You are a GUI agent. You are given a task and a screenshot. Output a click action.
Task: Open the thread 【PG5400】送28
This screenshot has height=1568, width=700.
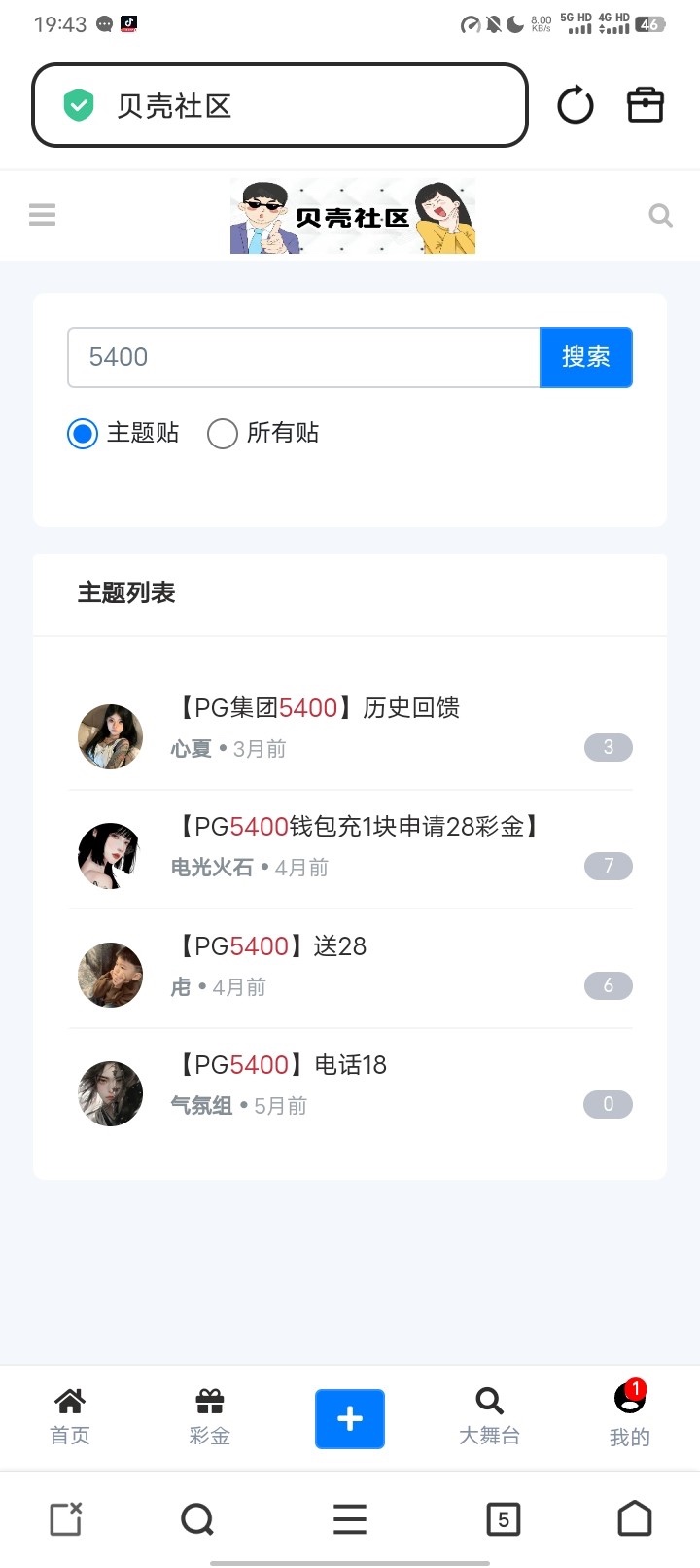271,946
